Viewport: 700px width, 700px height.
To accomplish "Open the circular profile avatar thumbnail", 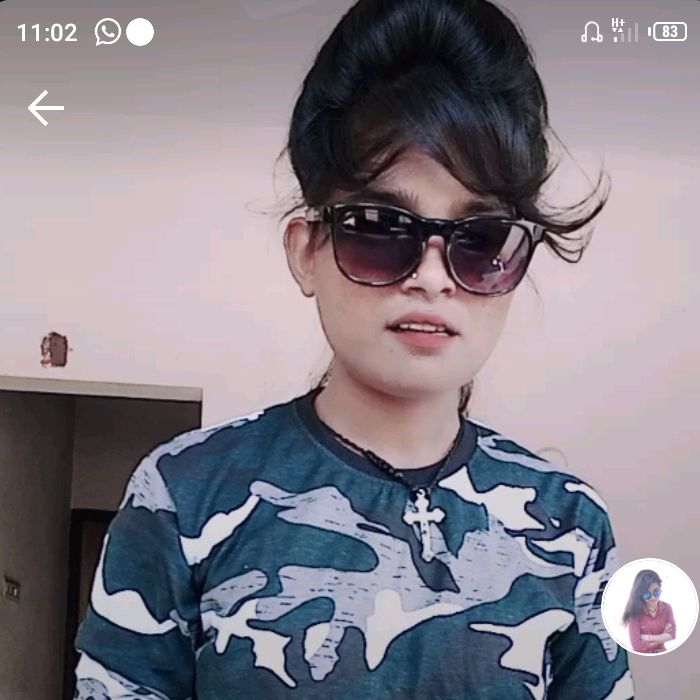I will (649, 607).
